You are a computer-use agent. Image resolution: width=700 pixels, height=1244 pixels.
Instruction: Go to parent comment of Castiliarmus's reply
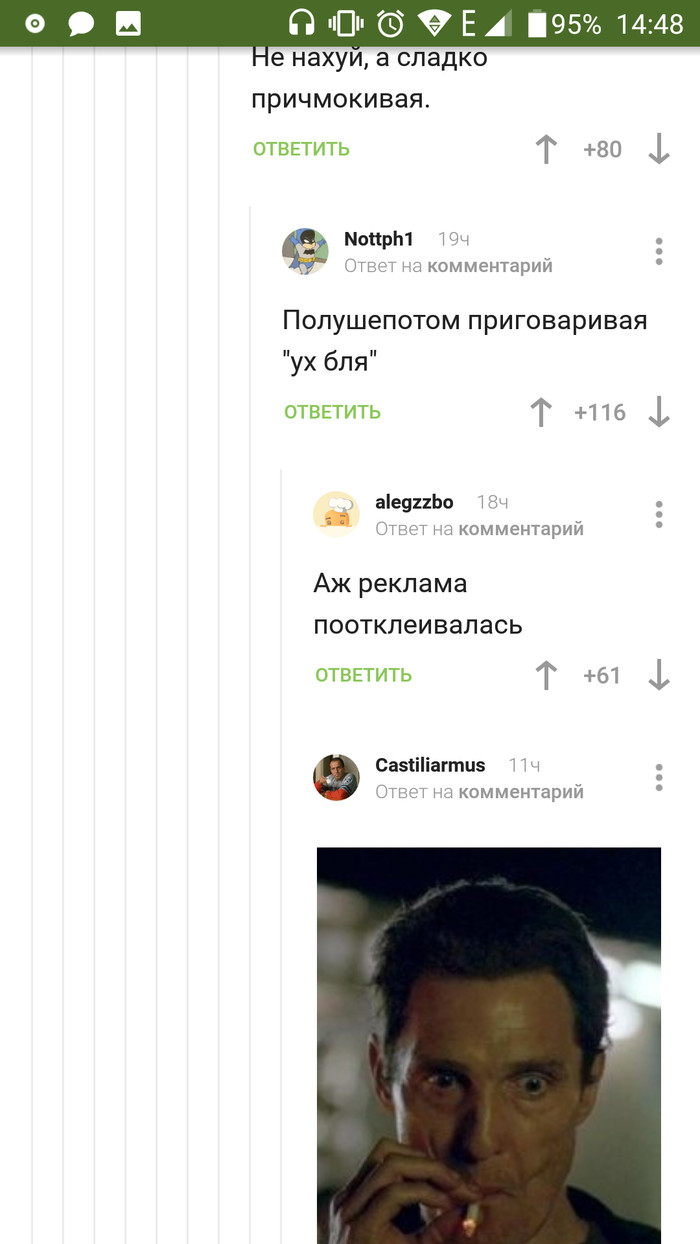[x=520, y=792]
